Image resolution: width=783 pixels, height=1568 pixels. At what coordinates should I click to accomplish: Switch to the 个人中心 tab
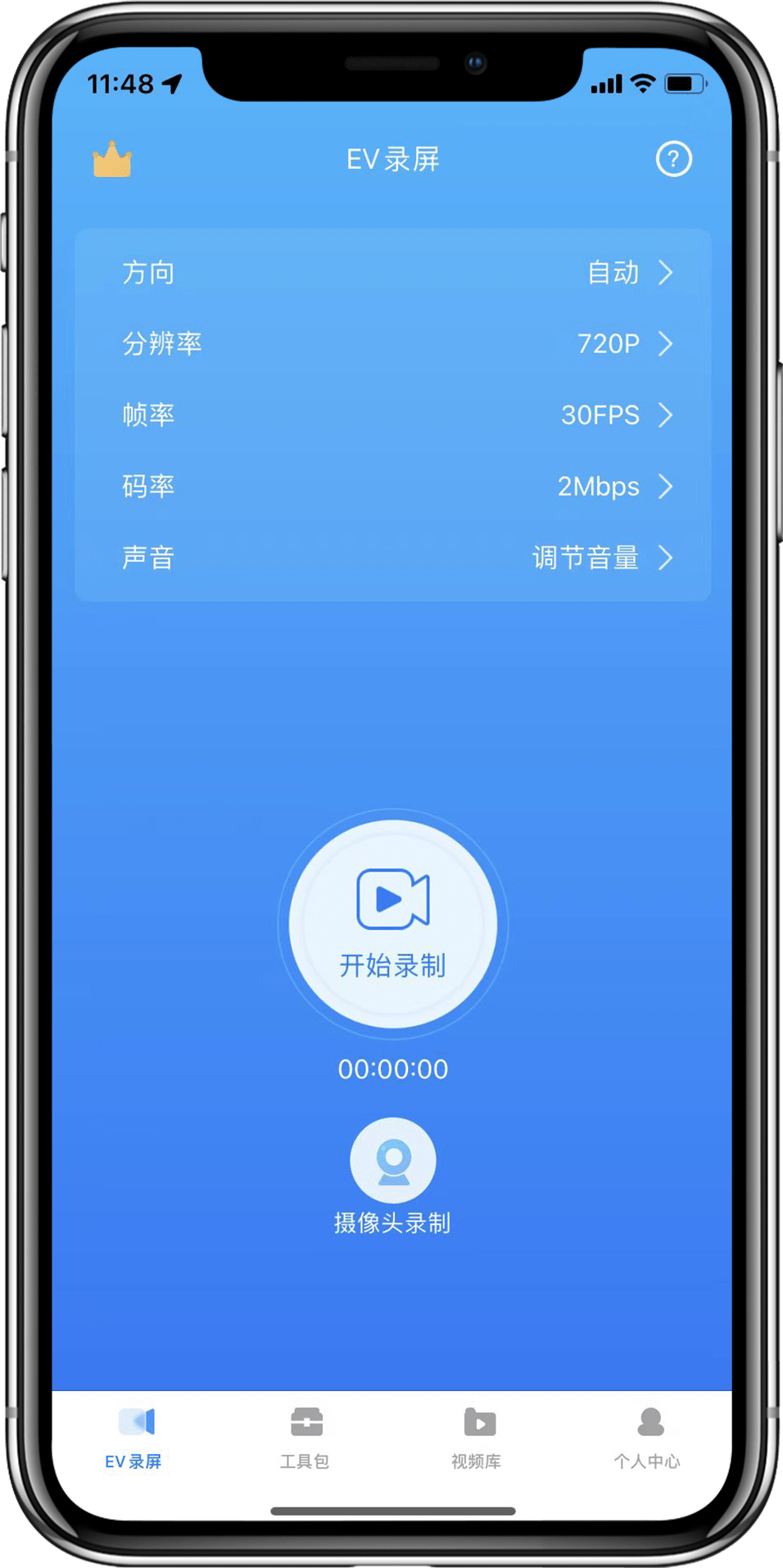coord(649,1438)
